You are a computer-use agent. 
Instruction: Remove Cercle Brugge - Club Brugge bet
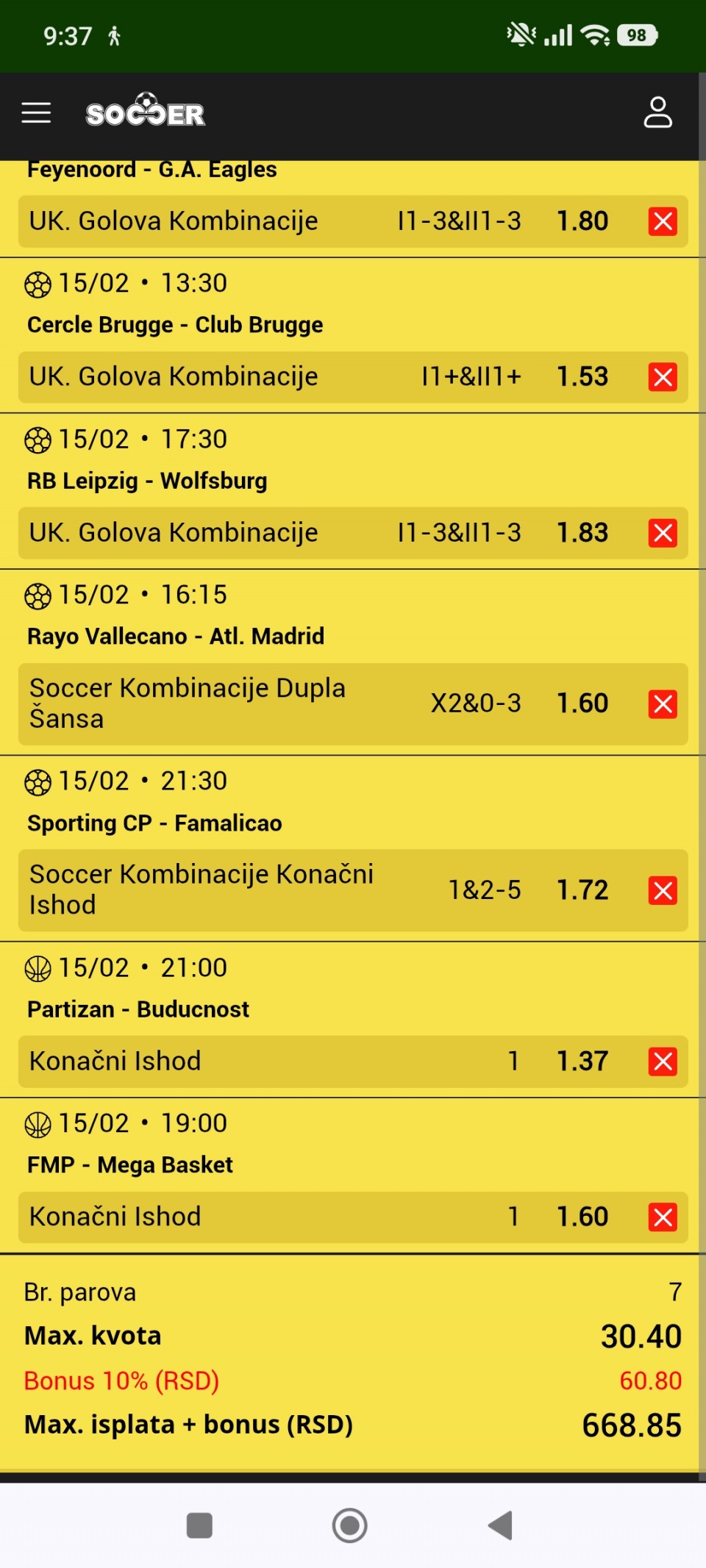pyautogui.click(x=663, y=377)
